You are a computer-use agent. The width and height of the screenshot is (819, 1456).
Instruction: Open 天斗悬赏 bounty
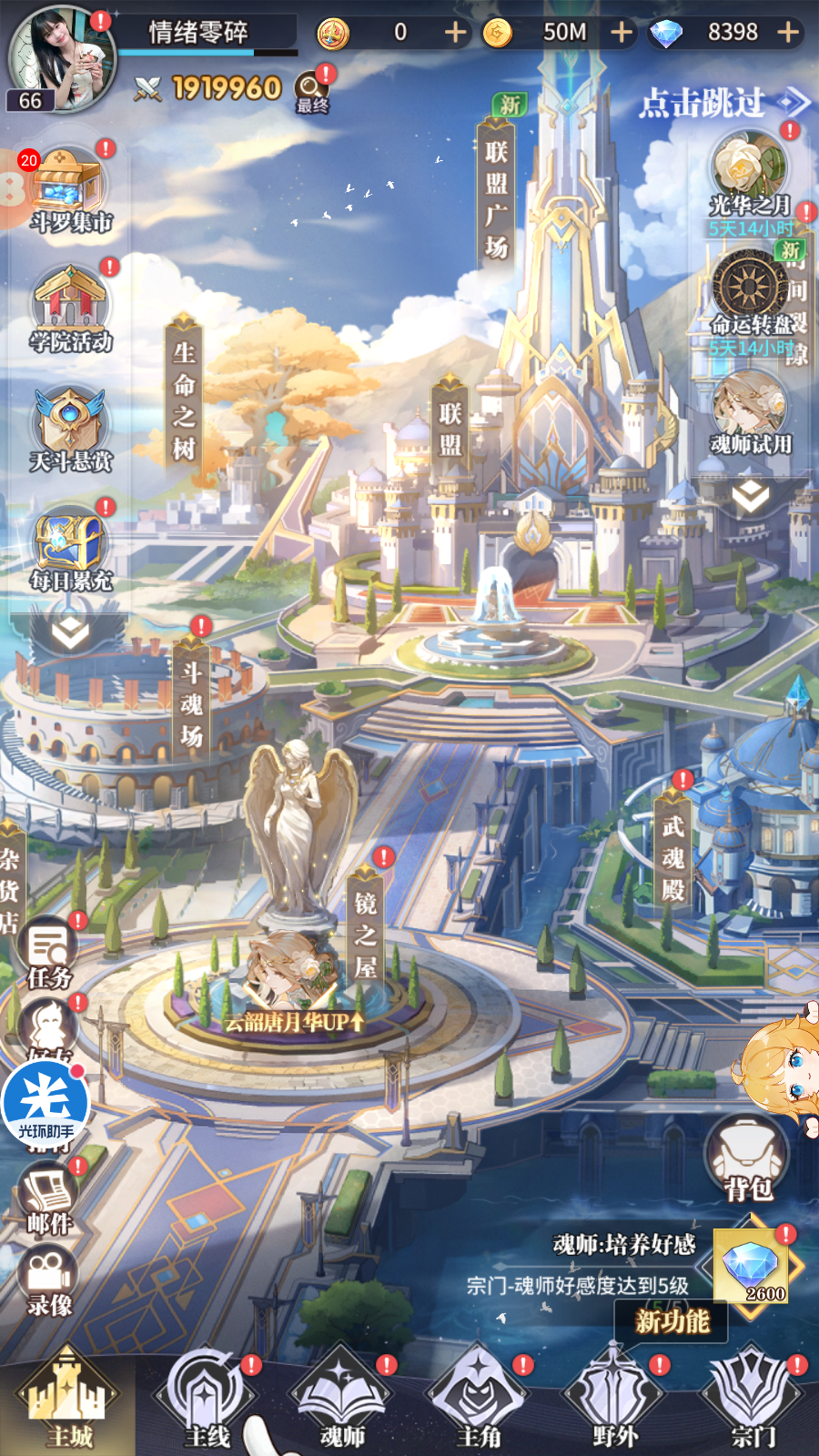click(70, 428)
